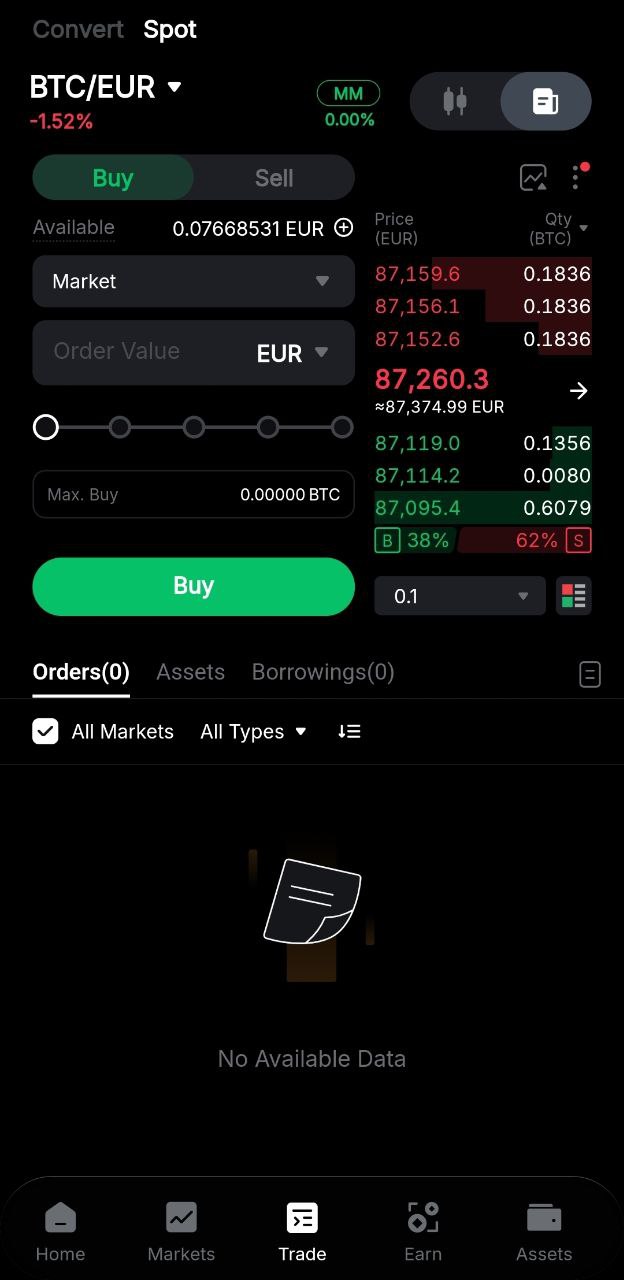Viewport: 624px width, 1280px height.
Task: Switch to the Convert tab
Action: [x=78, y=30]
